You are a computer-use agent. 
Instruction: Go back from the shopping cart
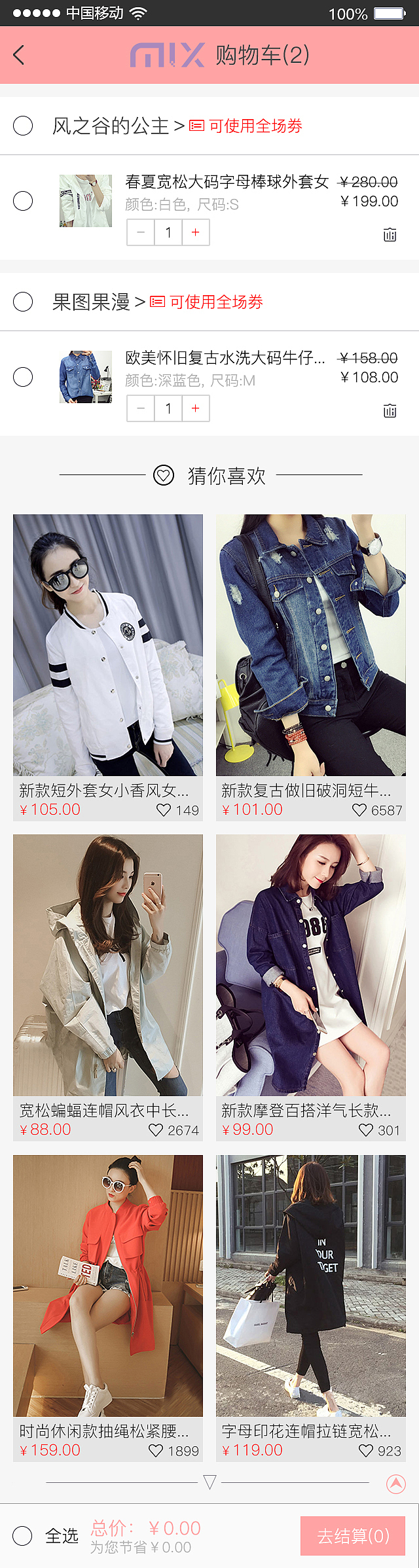tap(19, 56)
